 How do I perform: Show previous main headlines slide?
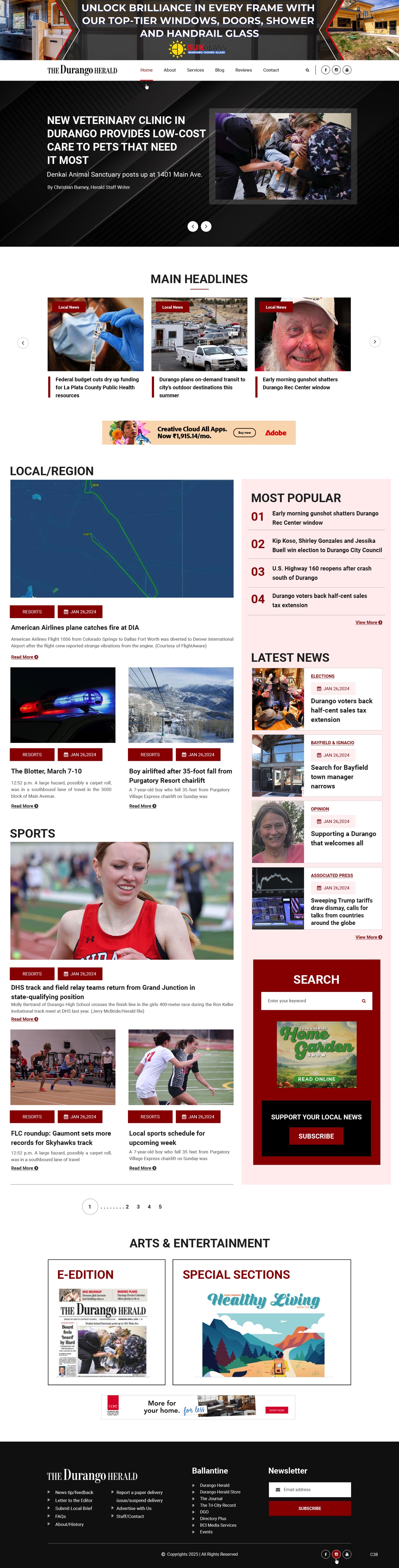(x=23, y=343)
